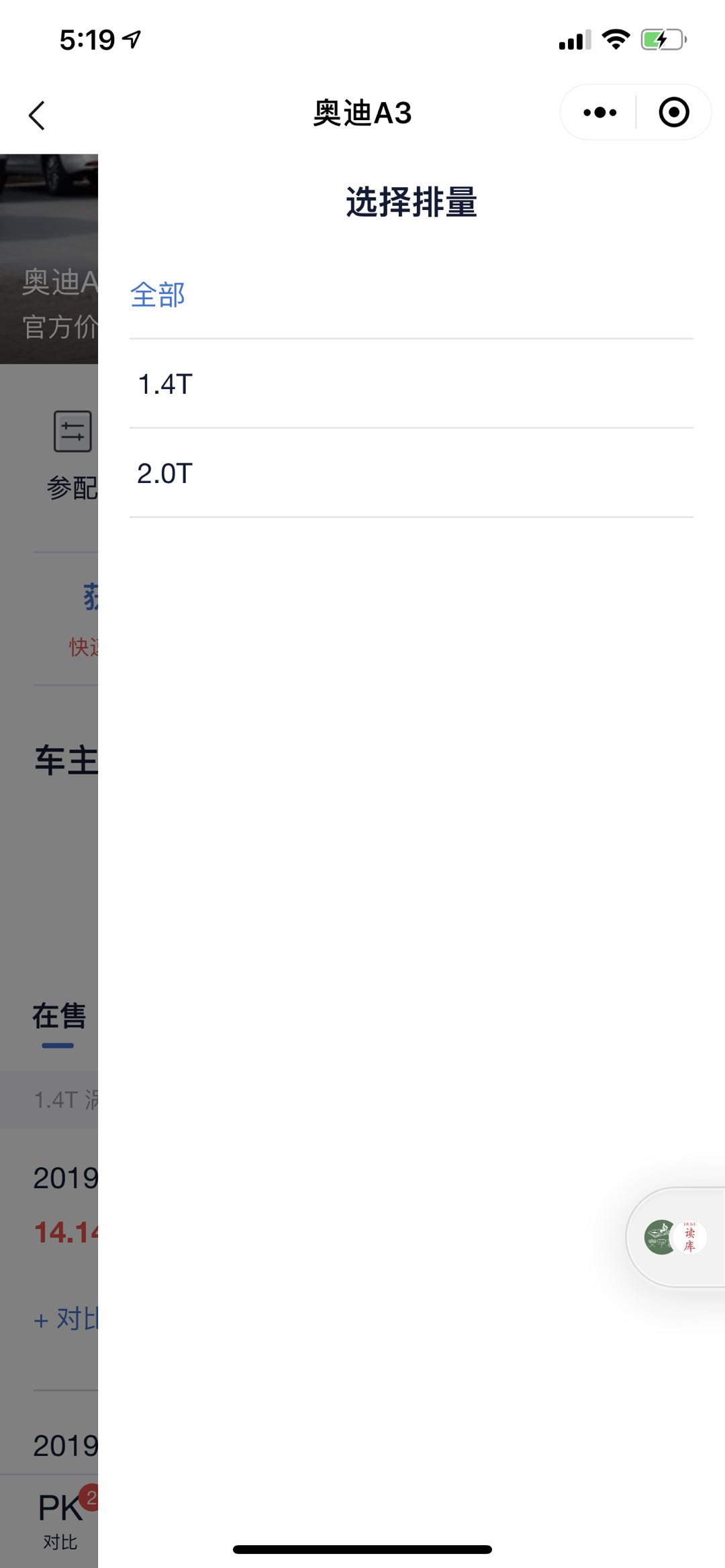The image size is (725, 1568).
Task: Open the mini program more-options menu
Action: pos(599,113)
